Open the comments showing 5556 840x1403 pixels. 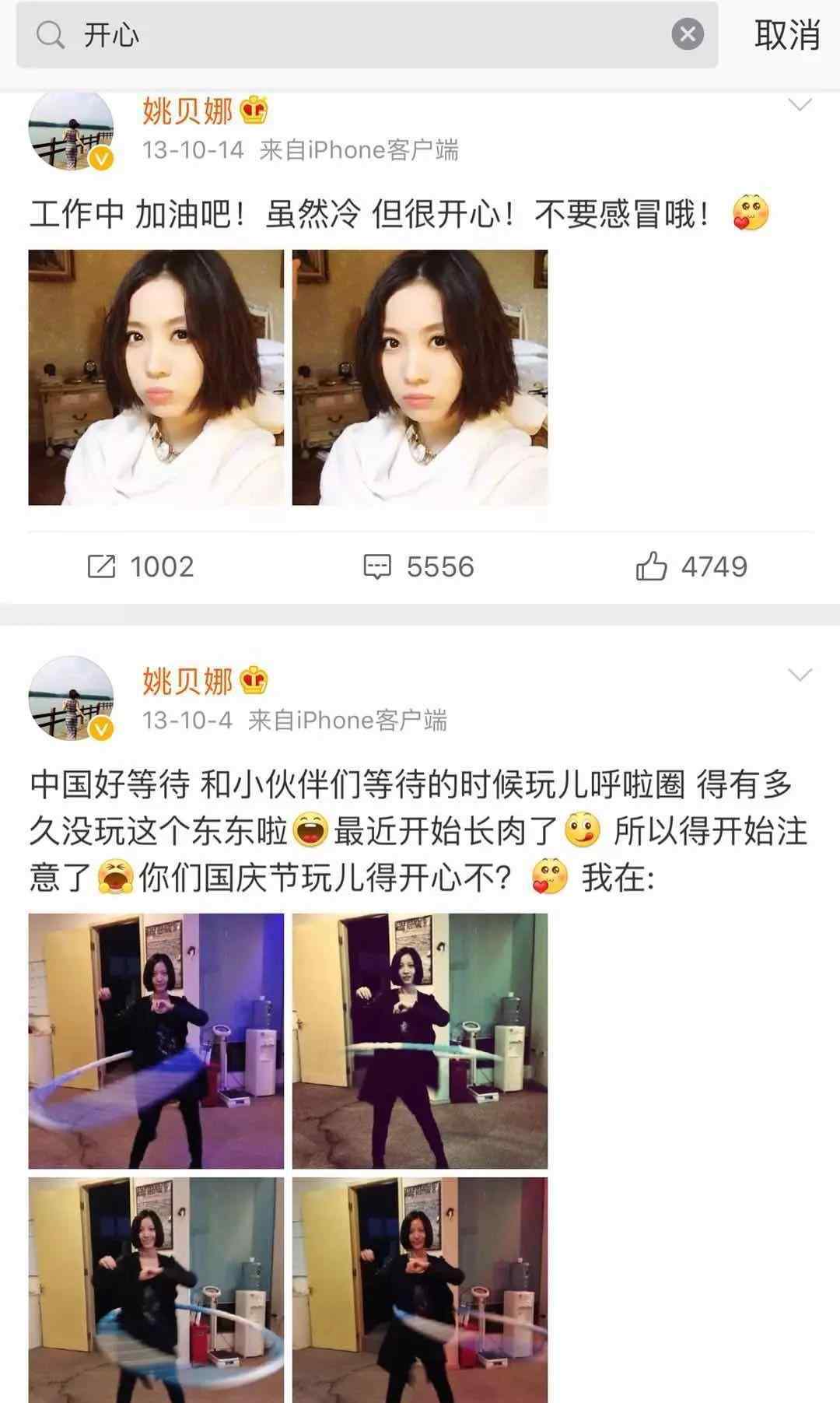coord(418,566)
